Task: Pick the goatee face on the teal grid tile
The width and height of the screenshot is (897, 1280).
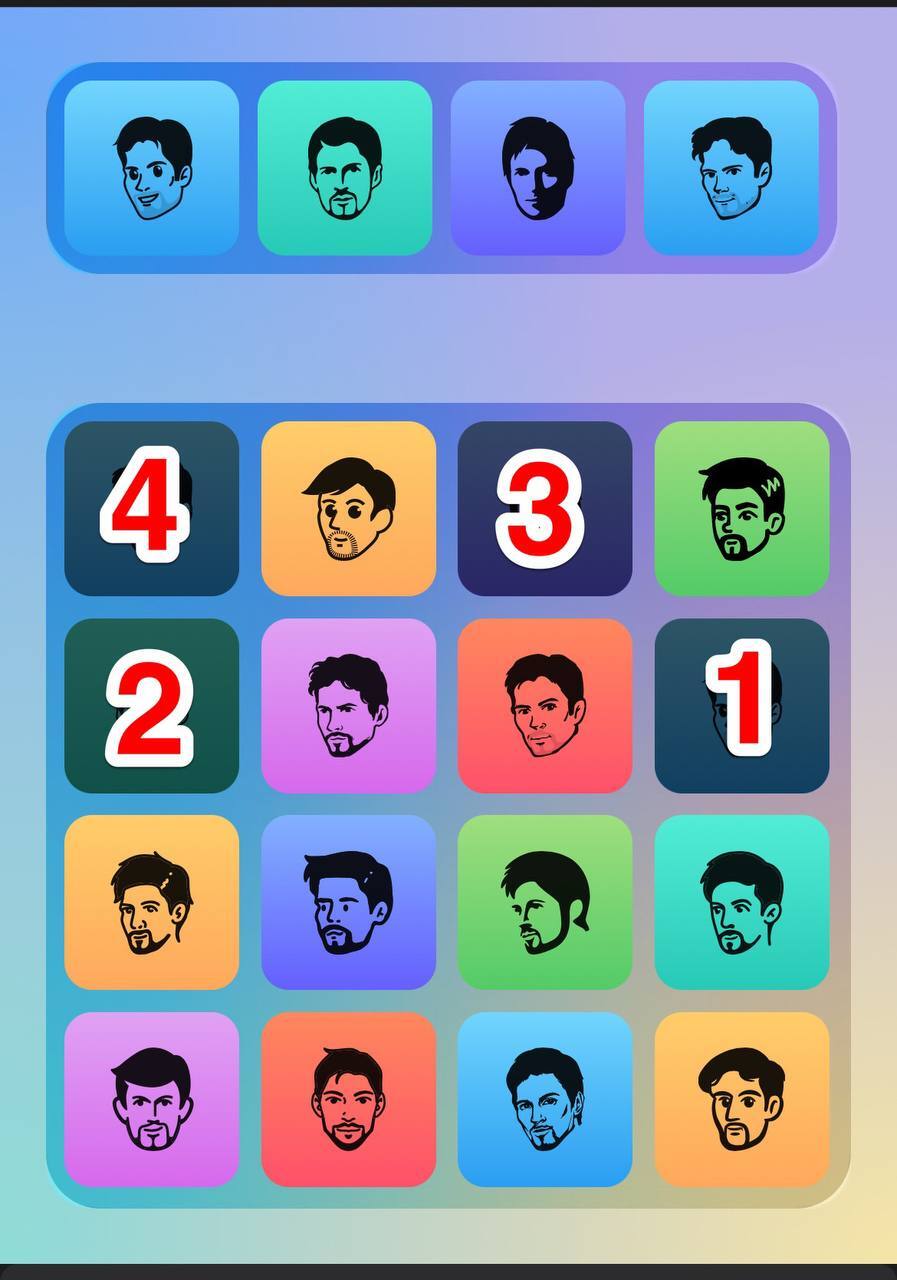Action: tap(741, 902)
